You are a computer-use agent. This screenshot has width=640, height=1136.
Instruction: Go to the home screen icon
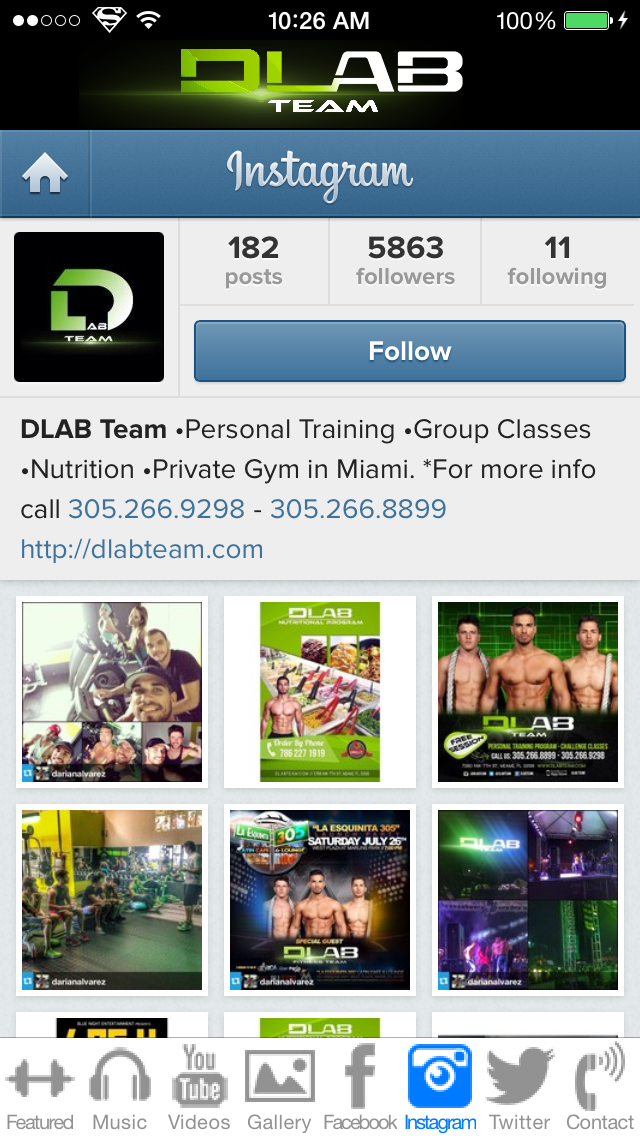pos(45,175)
